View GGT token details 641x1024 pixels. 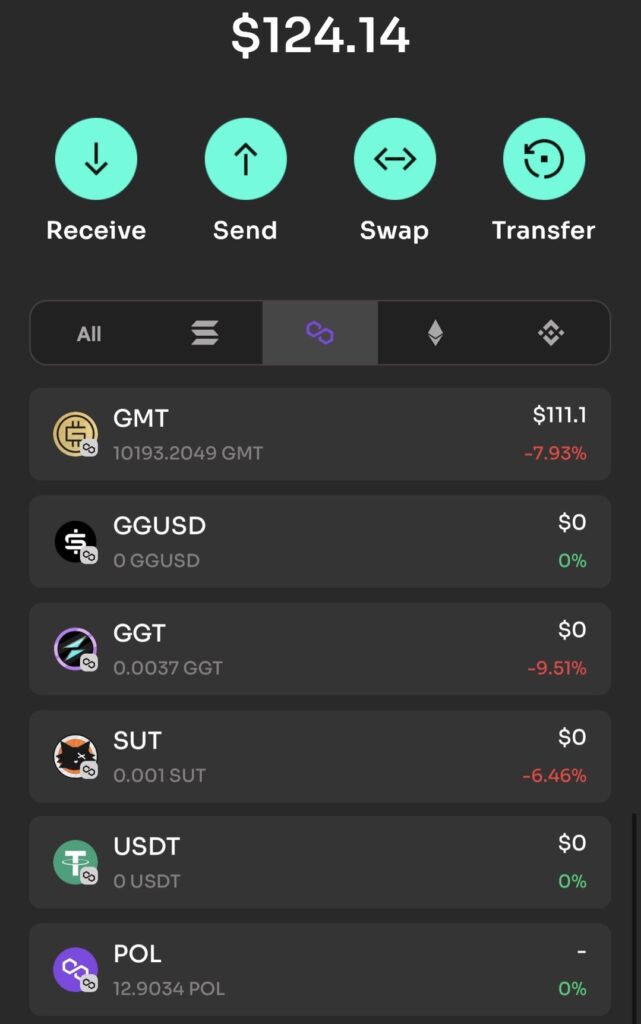320,648
